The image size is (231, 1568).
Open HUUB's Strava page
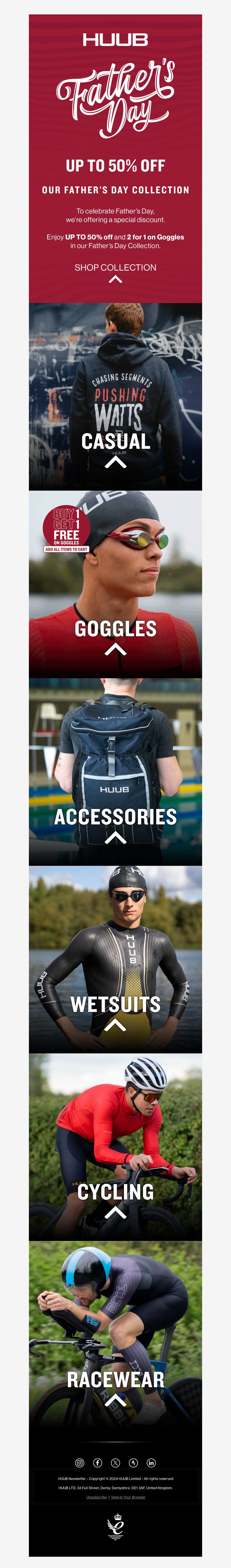click(x=133, y=1463)
